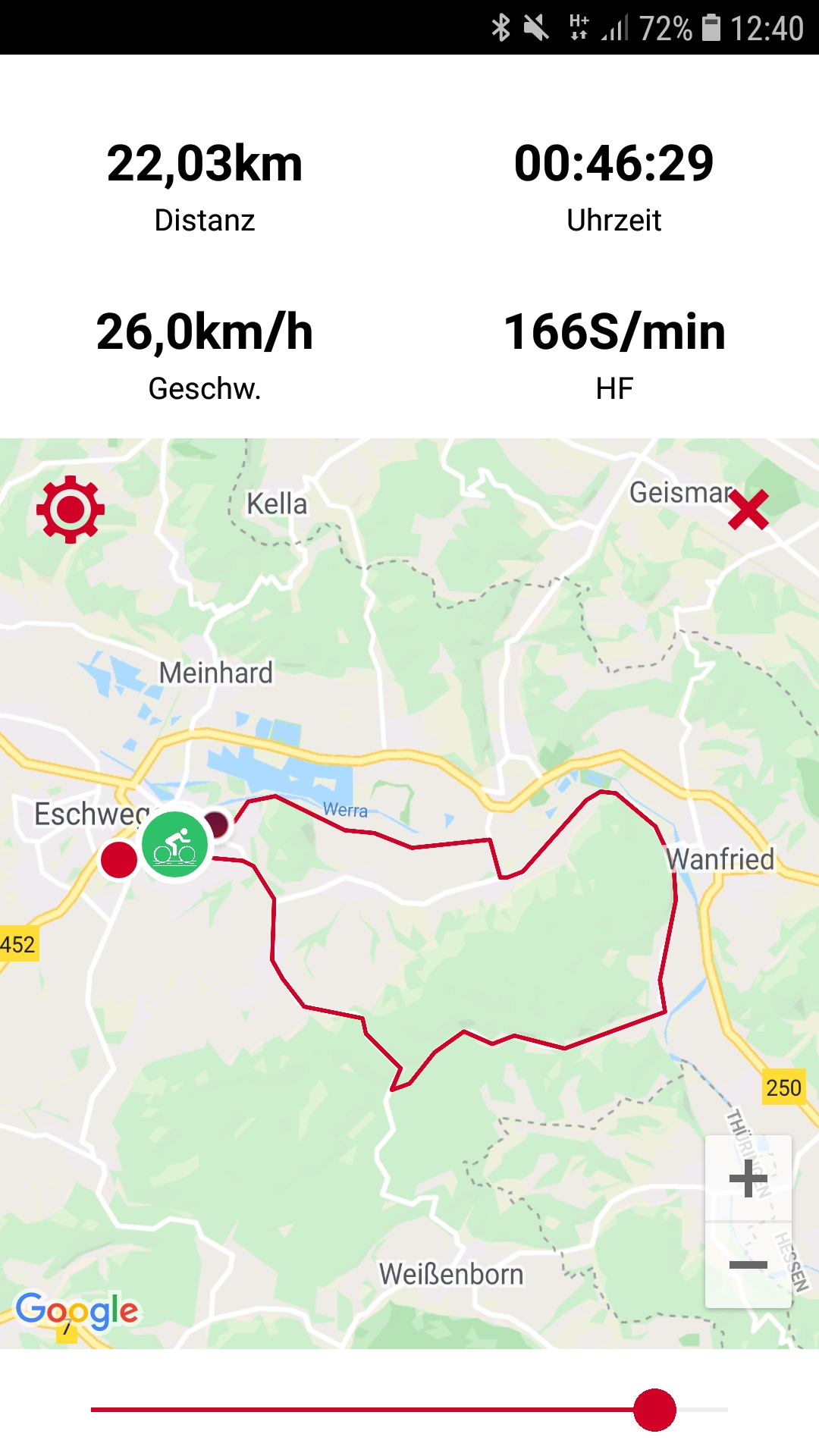Image resolution: width=819 pixels, height=1456 pixels.
Task: Tap the green cyclist position marker
Action: click(x=175, y=845)
